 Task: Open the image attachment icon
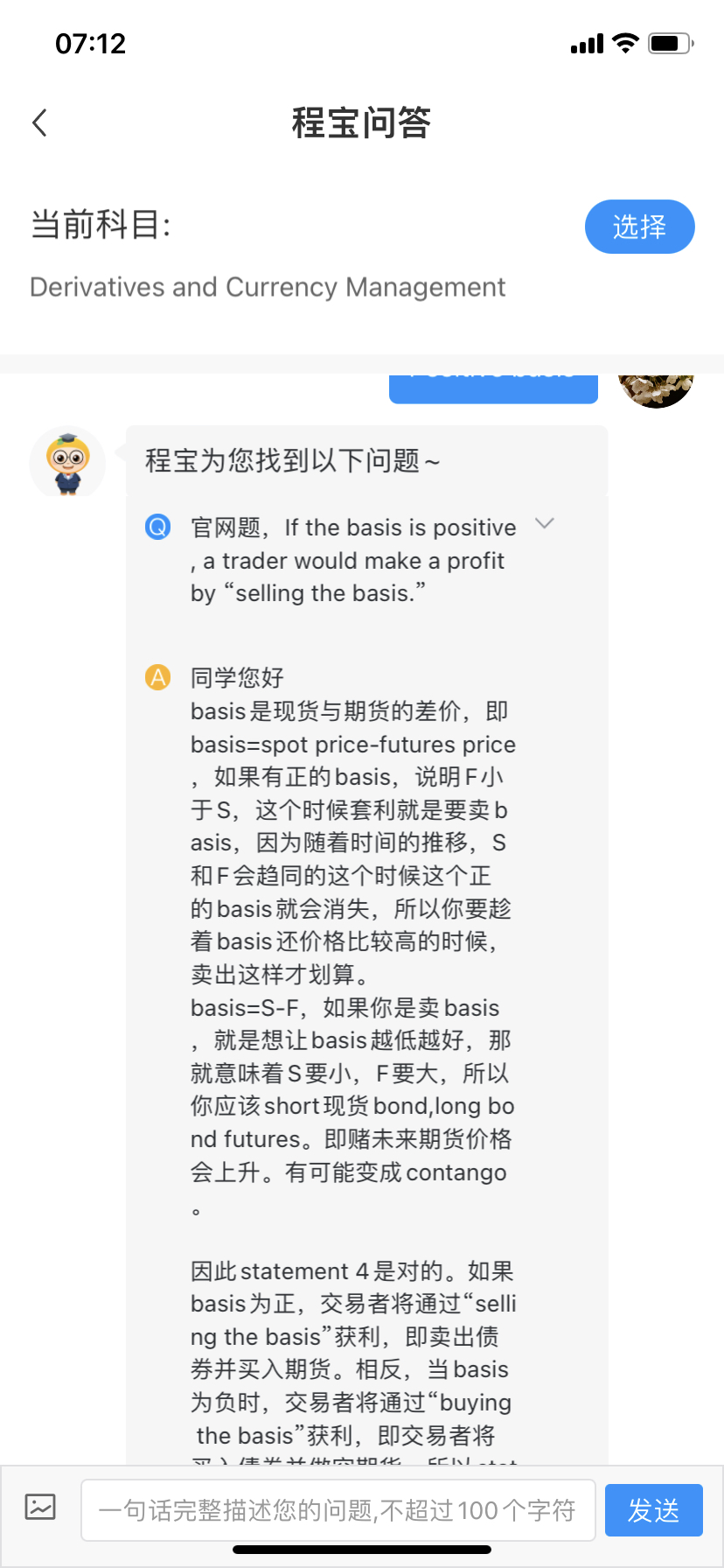click(40, 1506)
